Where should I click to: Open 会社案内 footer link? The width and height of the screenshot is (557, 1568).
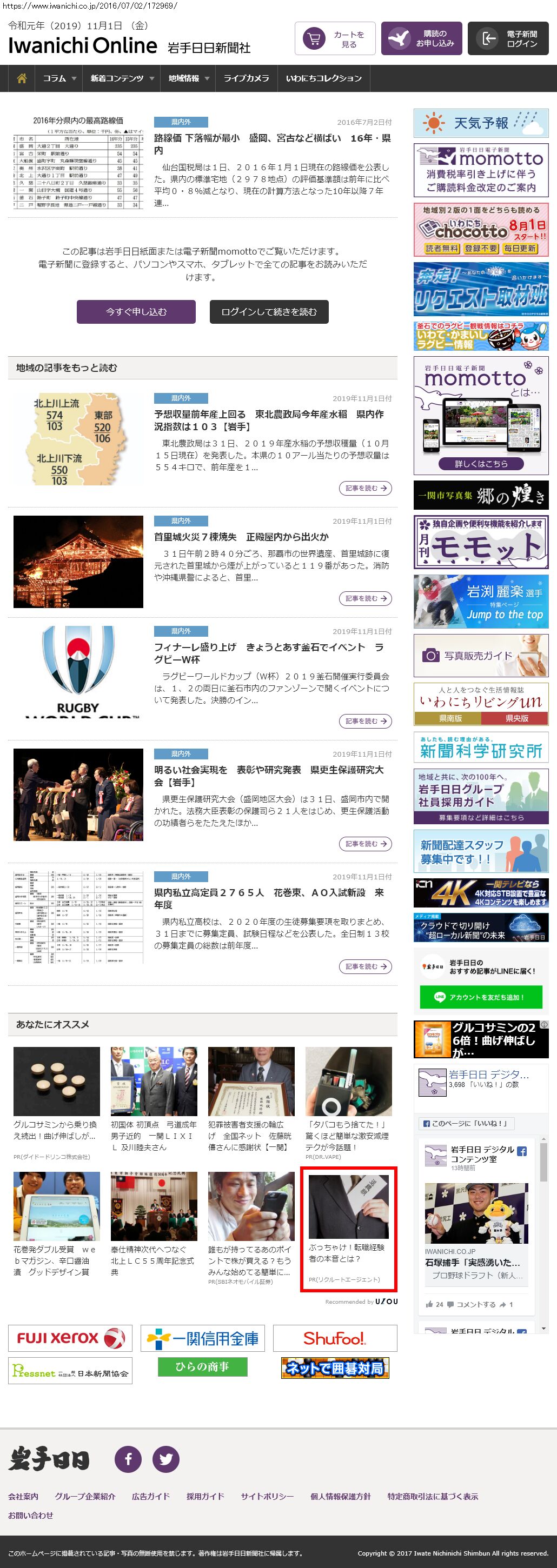23,1496
